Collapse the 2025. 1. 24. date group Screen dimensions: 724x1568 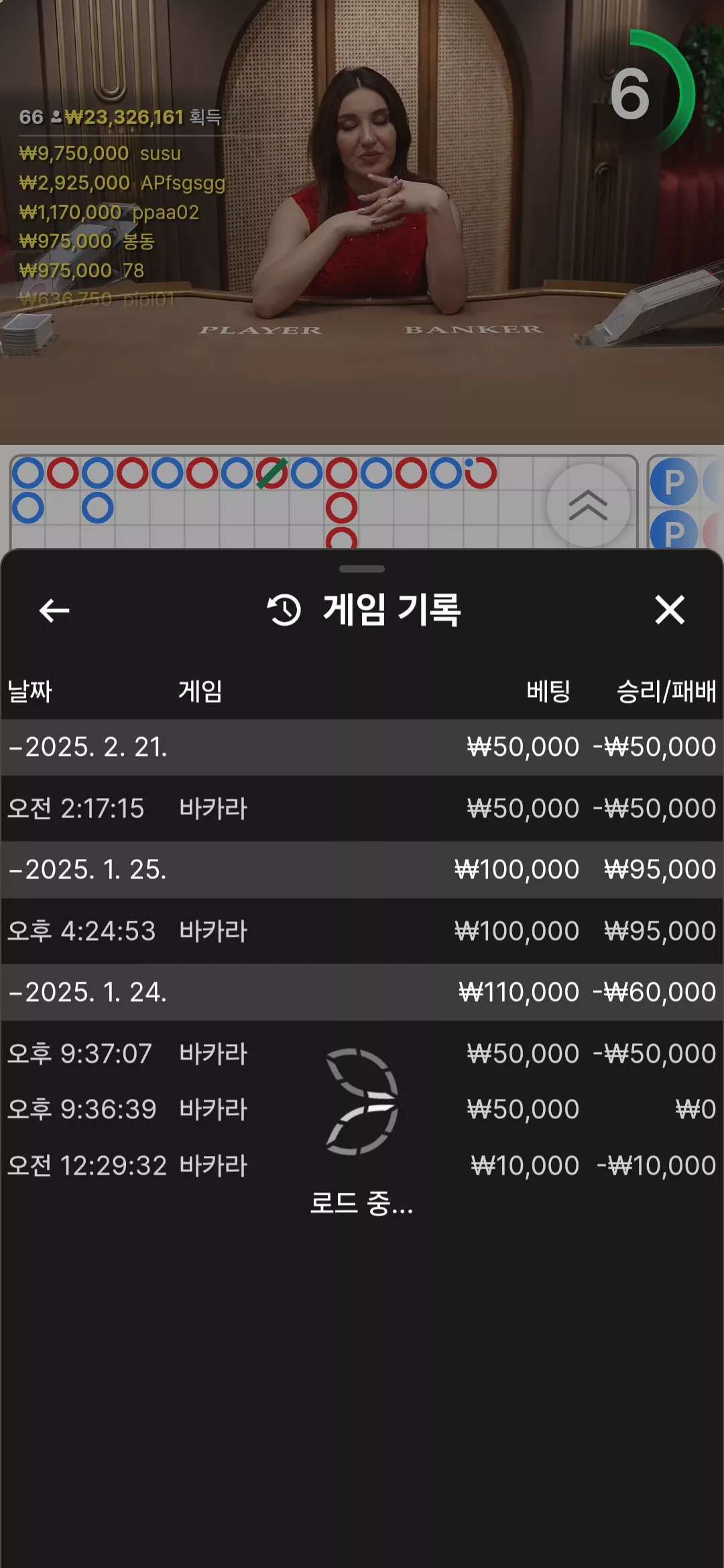click(362, 992)
